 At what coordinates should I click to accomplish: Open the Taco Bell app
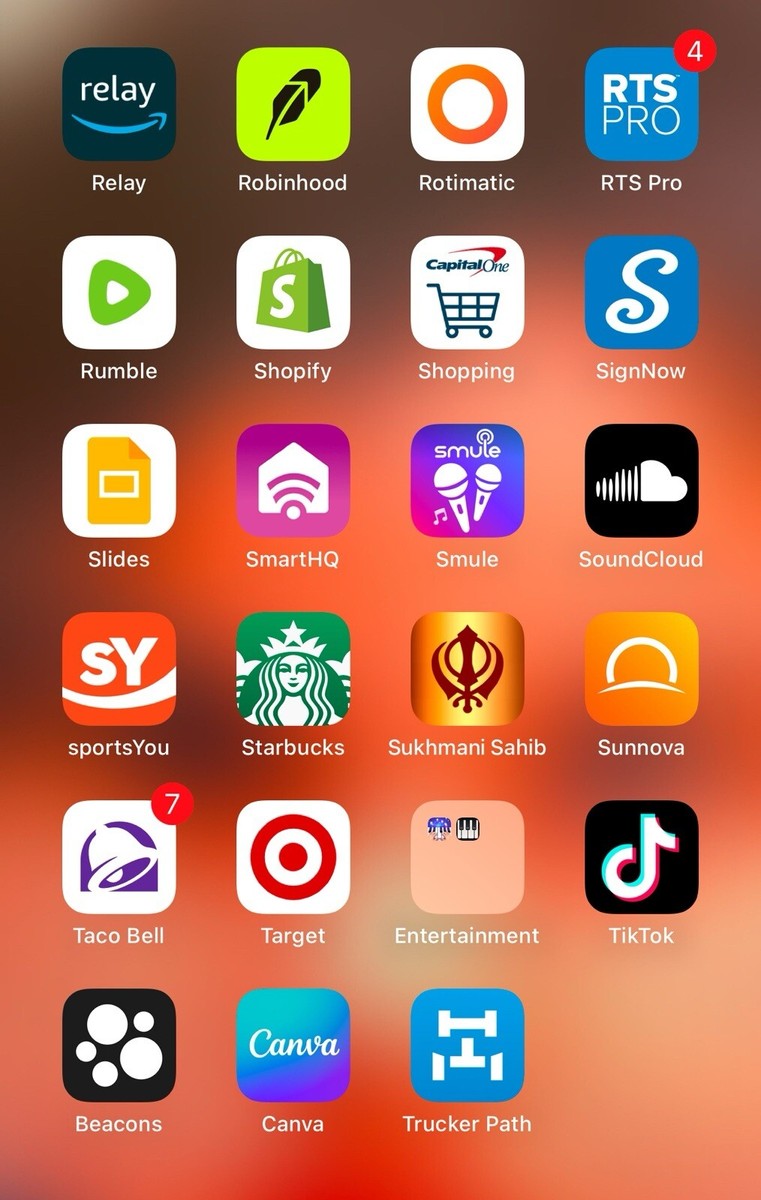(x=119, y=857)
